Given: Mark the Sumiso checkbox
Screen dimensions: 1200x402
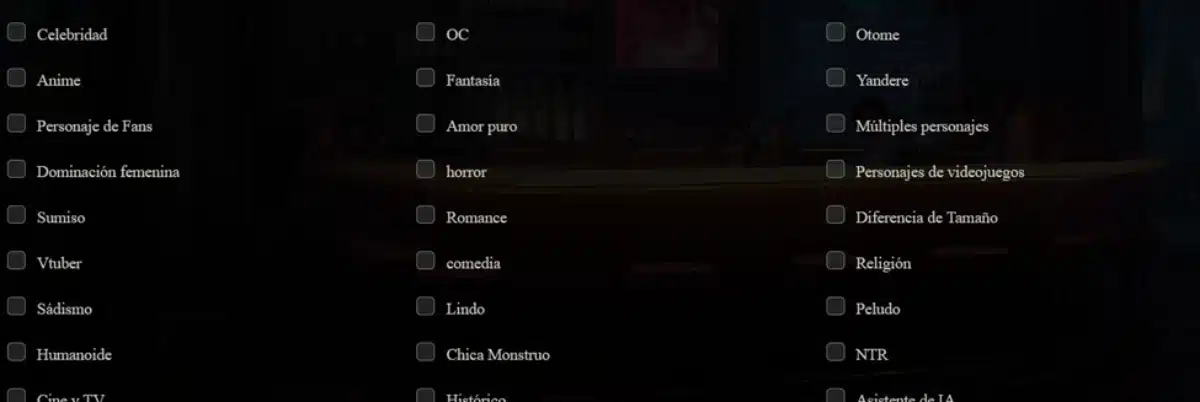Looking at the screenshot, I should 16,215.
